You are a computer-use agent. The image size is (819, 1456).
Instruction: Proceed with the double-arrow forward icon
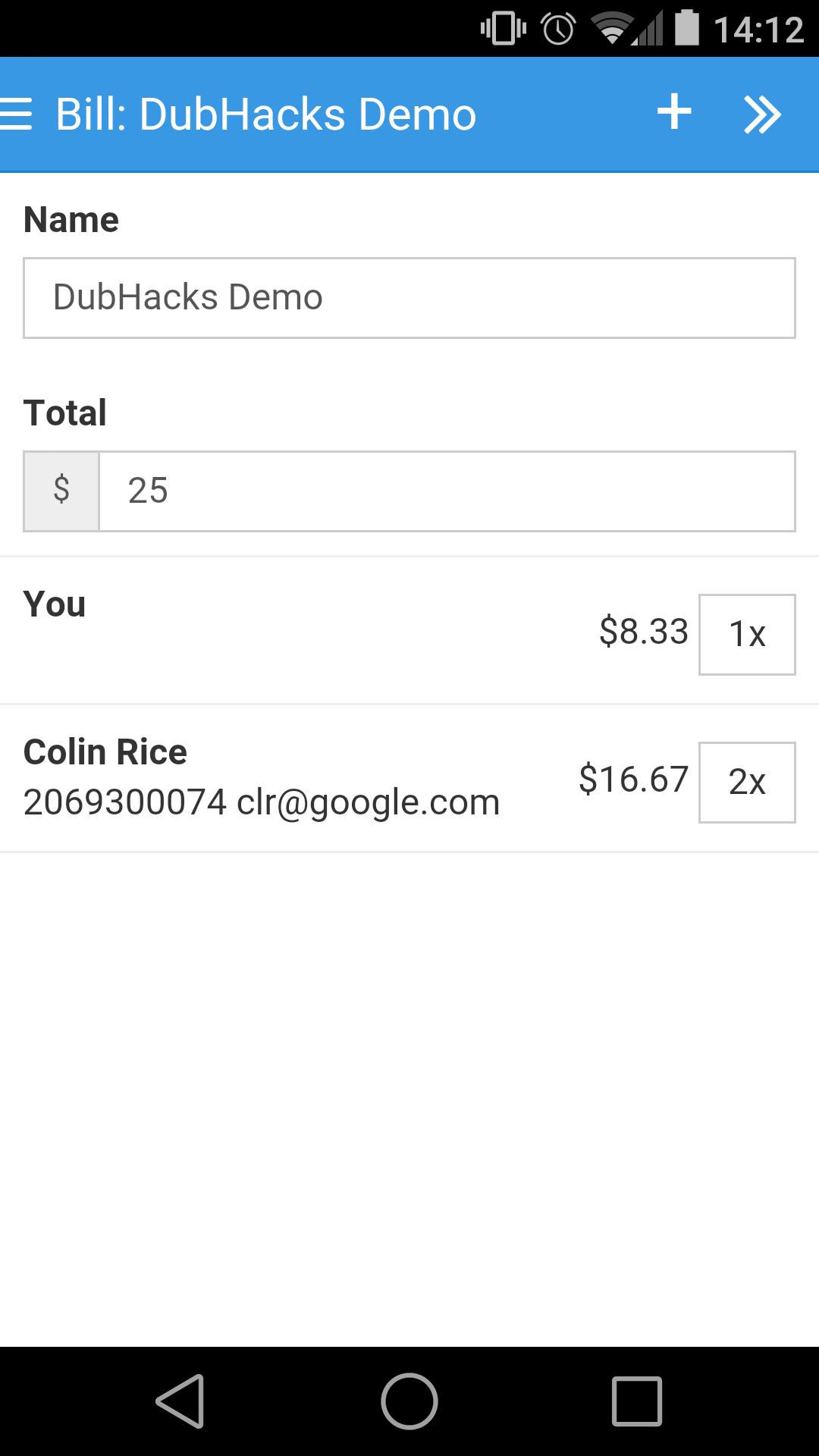[762, 115]
